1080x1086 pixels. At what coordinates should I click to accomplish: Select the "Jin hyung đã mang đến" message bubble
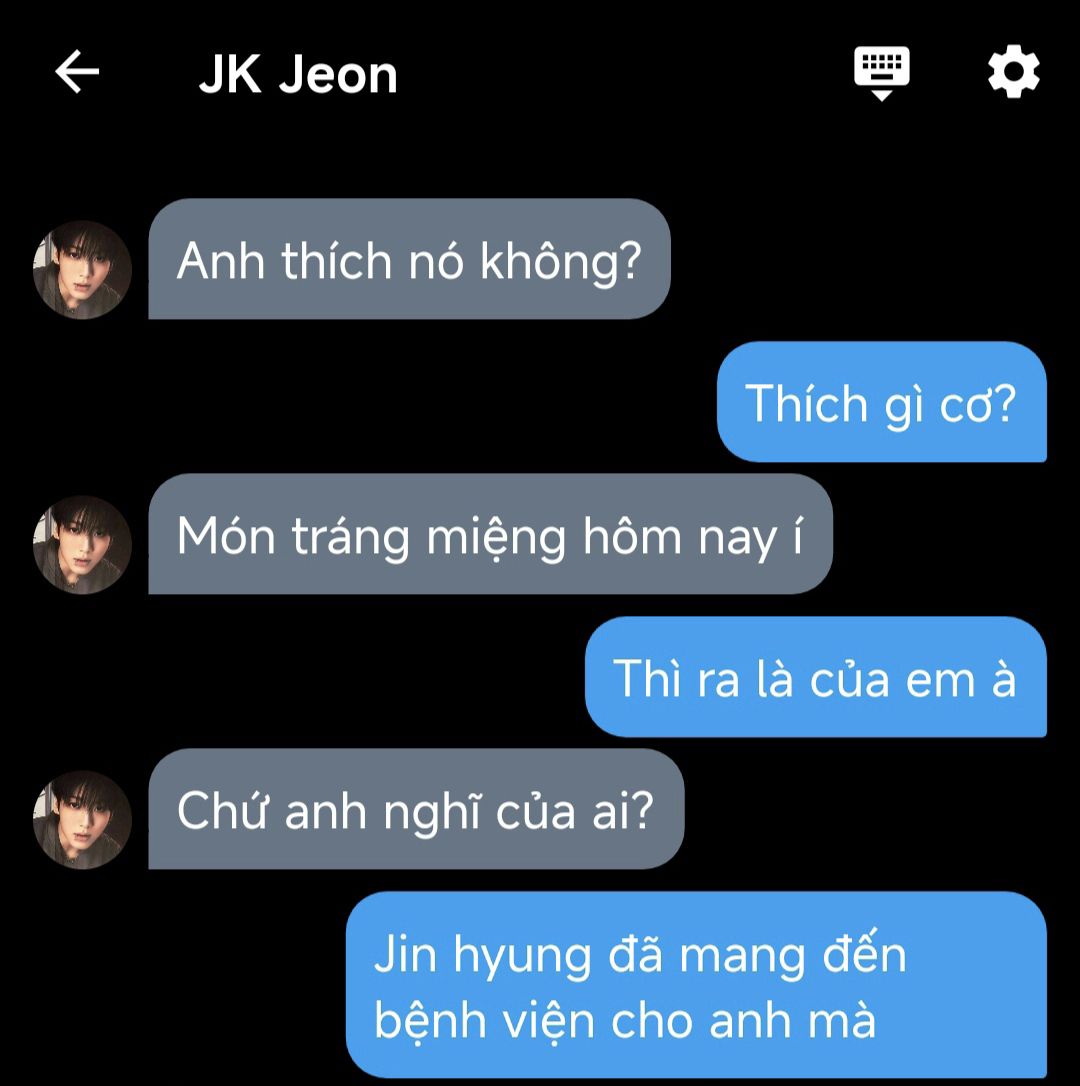(x=695, y=985)
